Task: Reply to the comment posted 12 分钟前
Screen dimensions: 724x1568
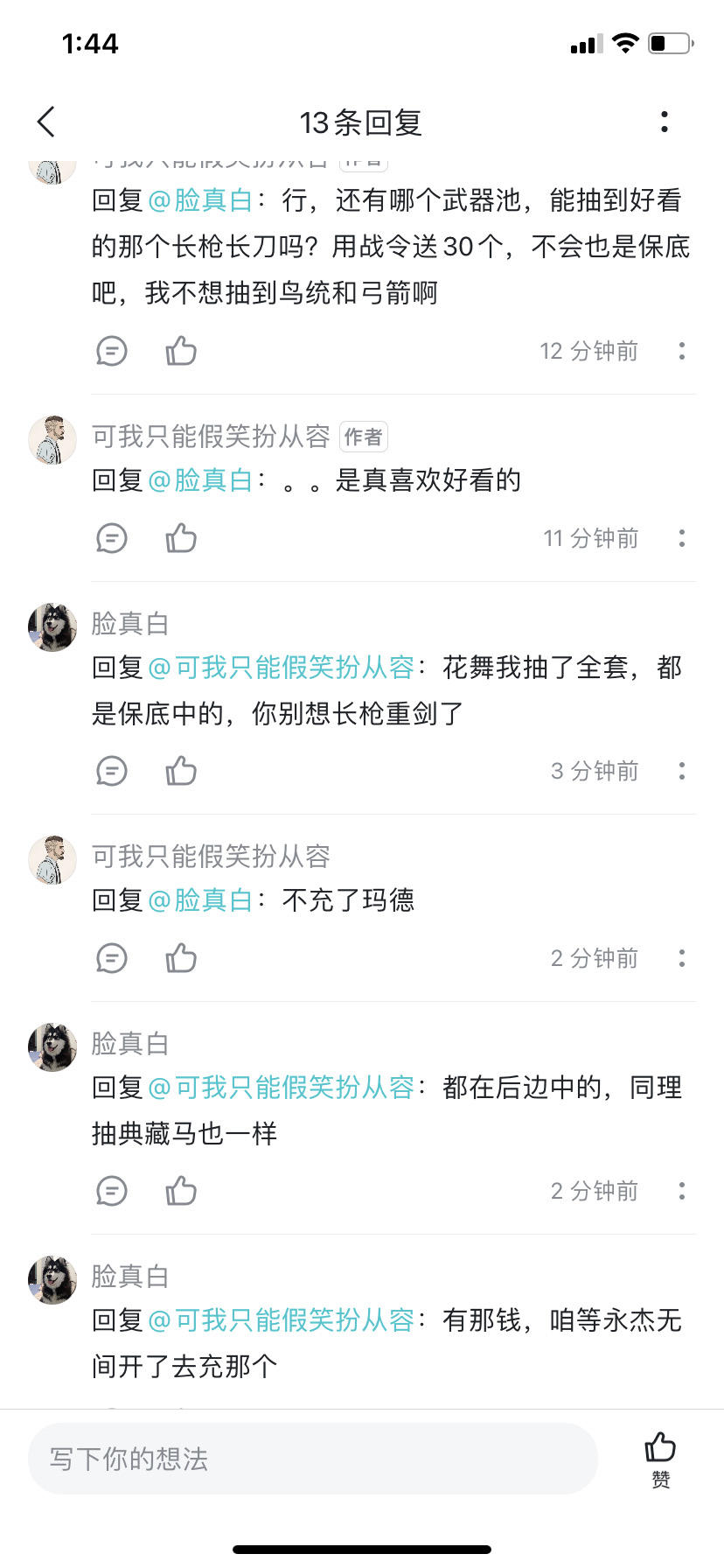Action: (x=112, y=351)
